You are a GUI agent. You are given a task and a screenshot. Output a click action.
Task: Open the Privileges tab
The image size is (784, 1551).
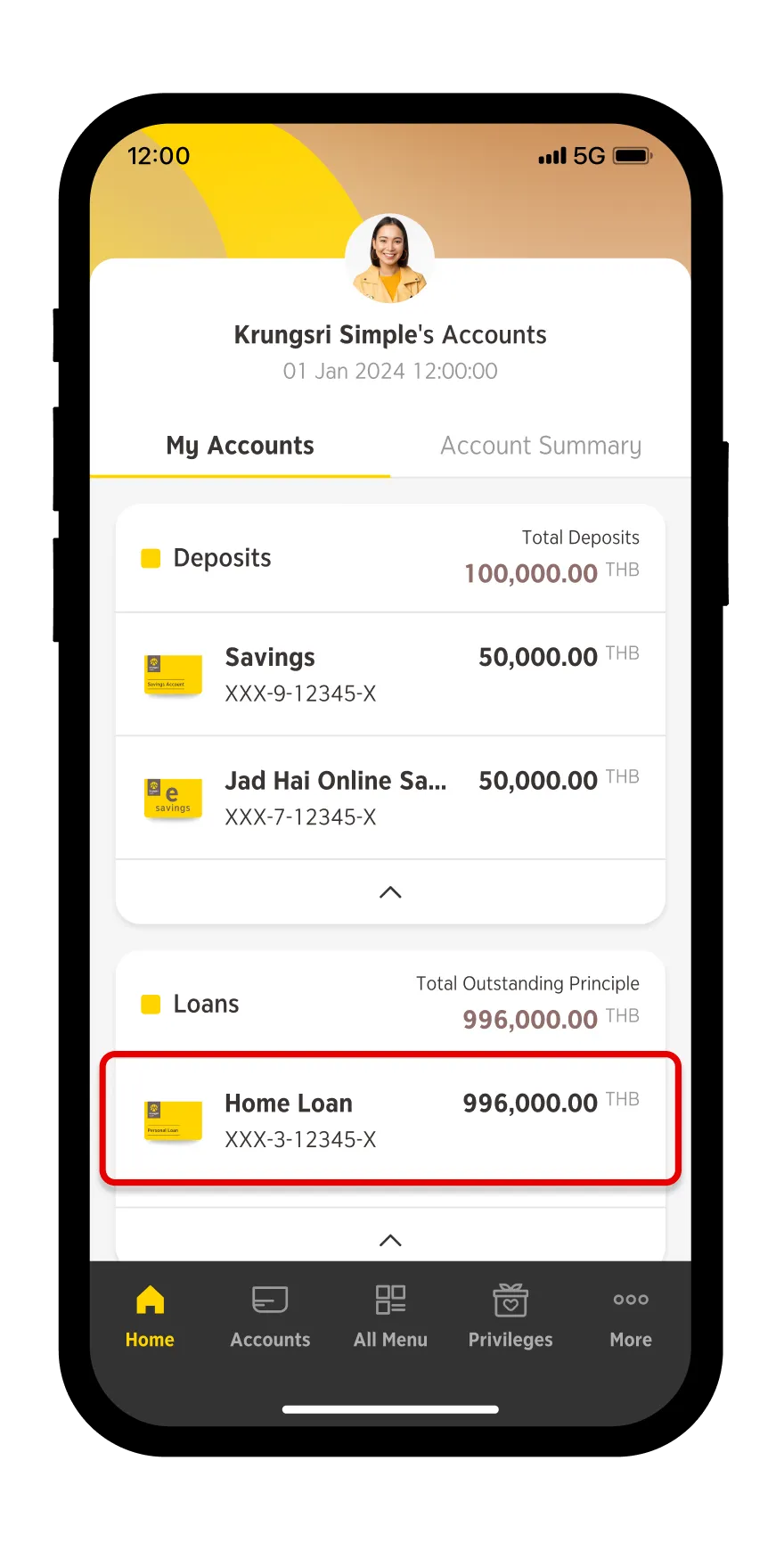(510, 1317)
